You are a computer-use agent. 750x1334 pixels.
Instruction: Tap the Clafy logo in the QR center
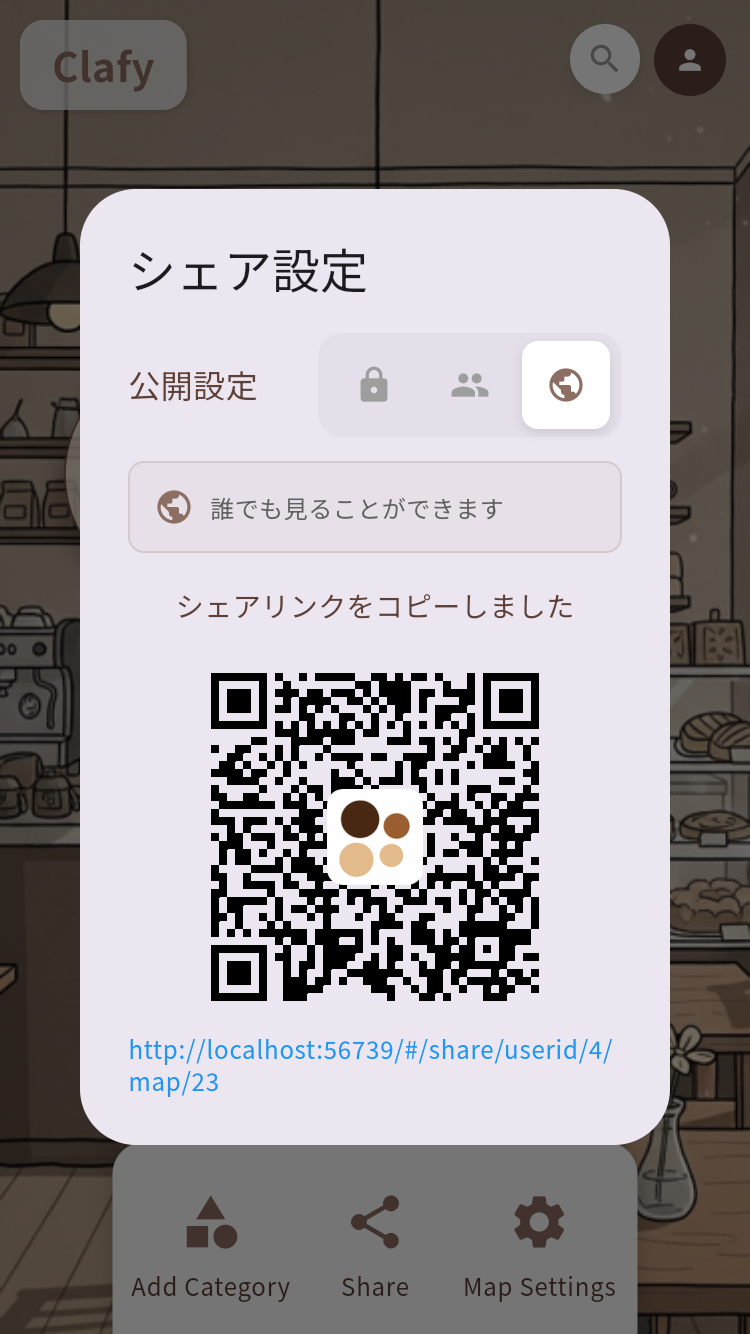point(375,838)
